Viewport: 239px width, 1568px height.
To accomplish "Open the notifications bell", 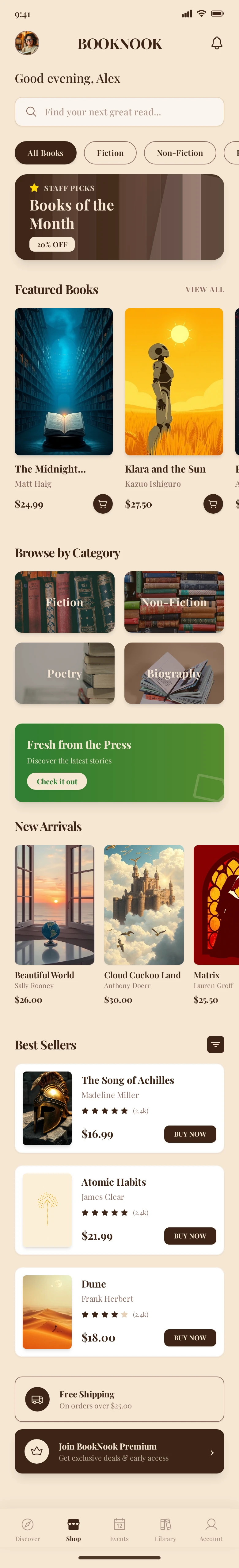I will 217,43.
